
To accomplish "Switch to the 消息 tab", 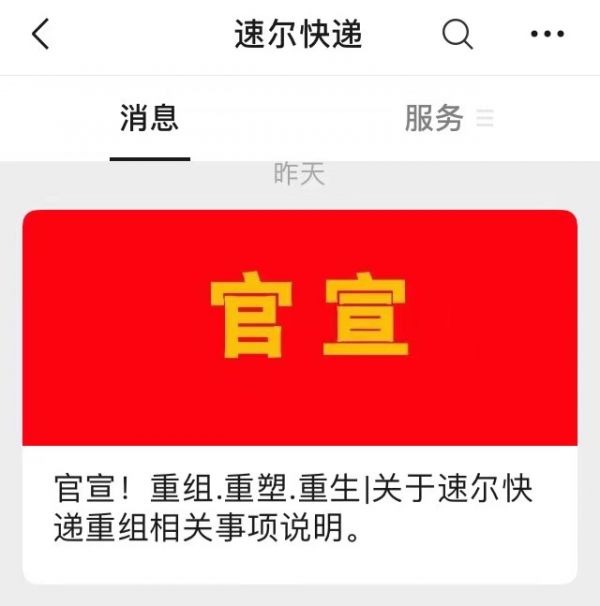I will 149,118.
